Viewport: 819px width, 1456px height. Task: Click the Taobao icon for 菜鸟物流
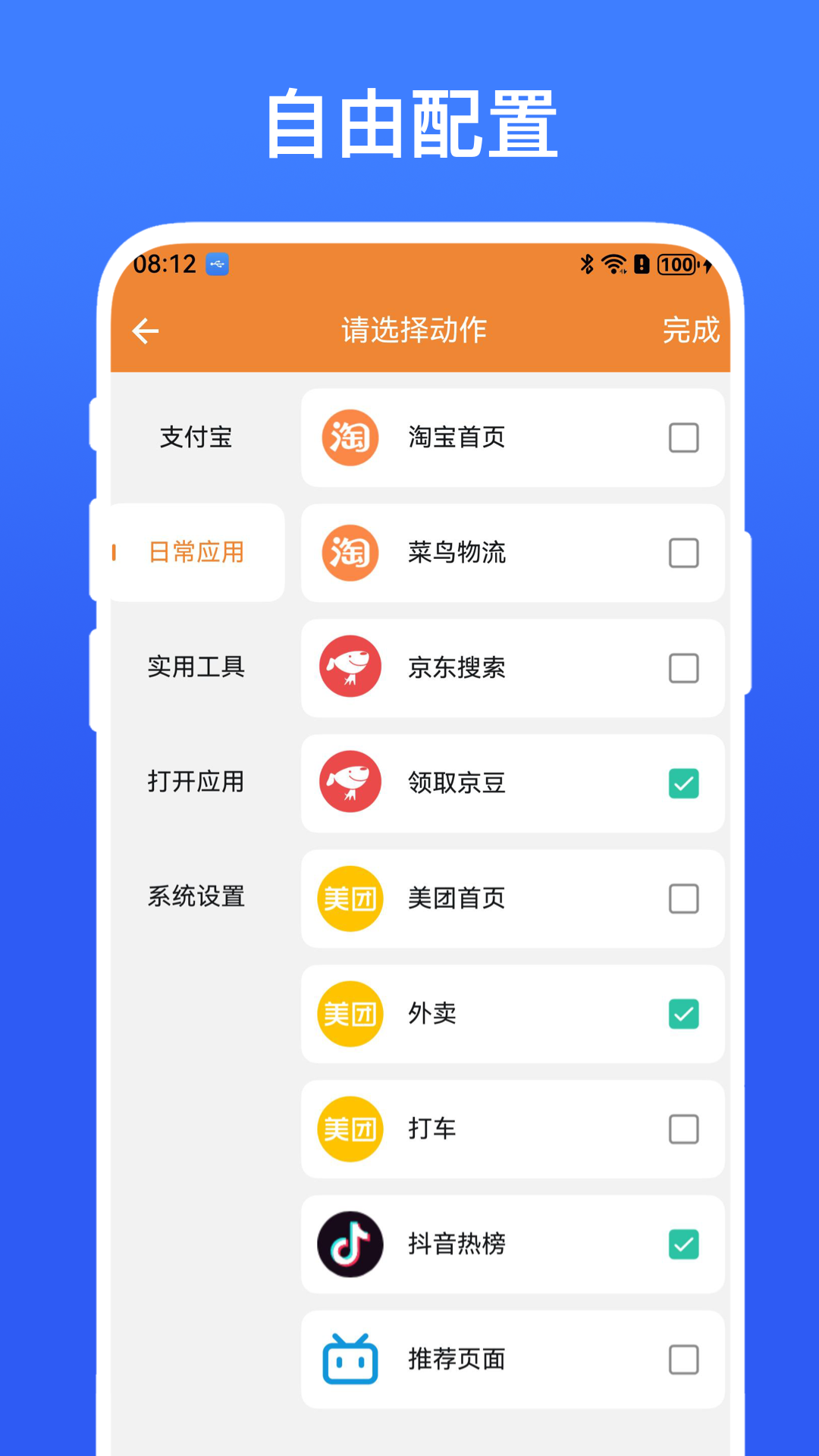(350, 553)
